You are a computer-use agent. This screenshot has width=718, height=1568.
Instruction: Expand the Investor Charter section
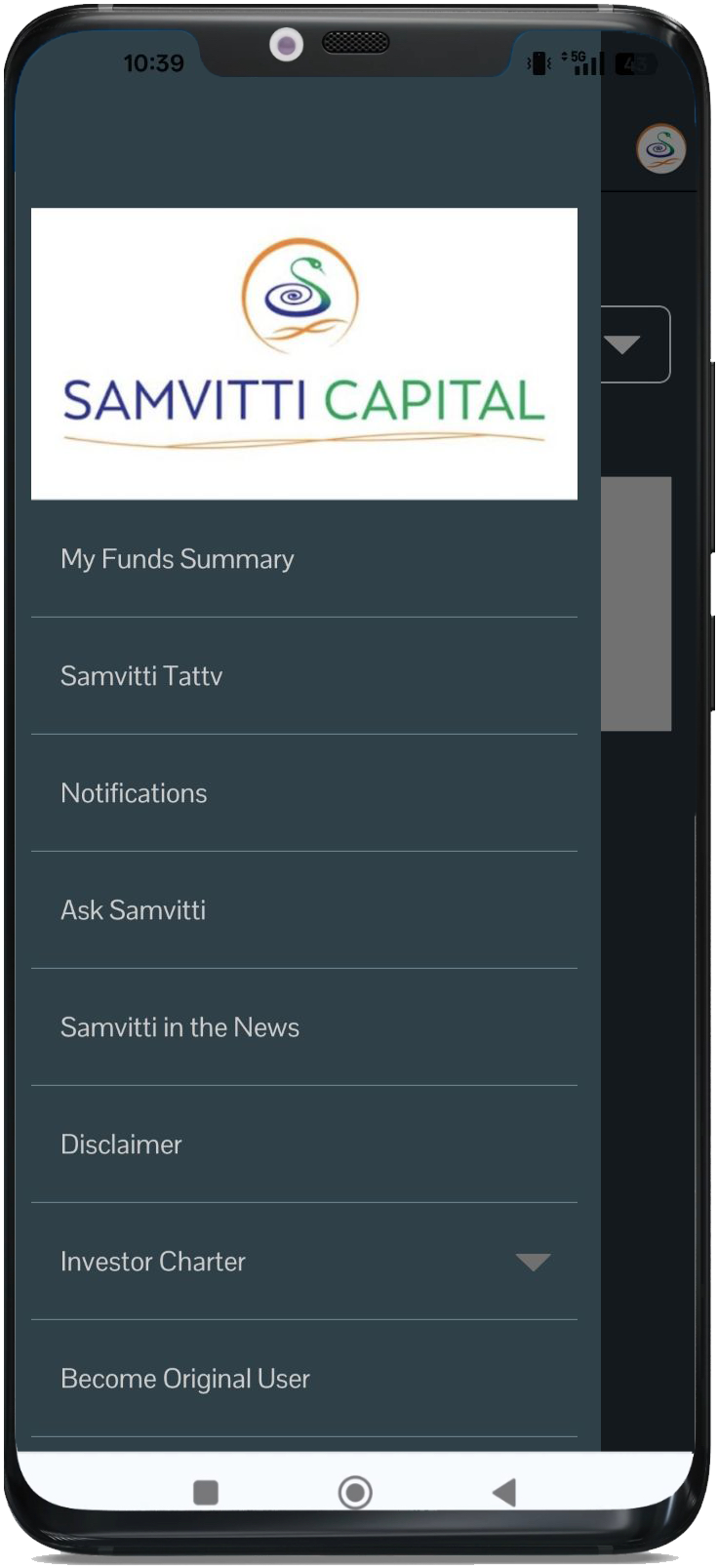click(533, 1262)
